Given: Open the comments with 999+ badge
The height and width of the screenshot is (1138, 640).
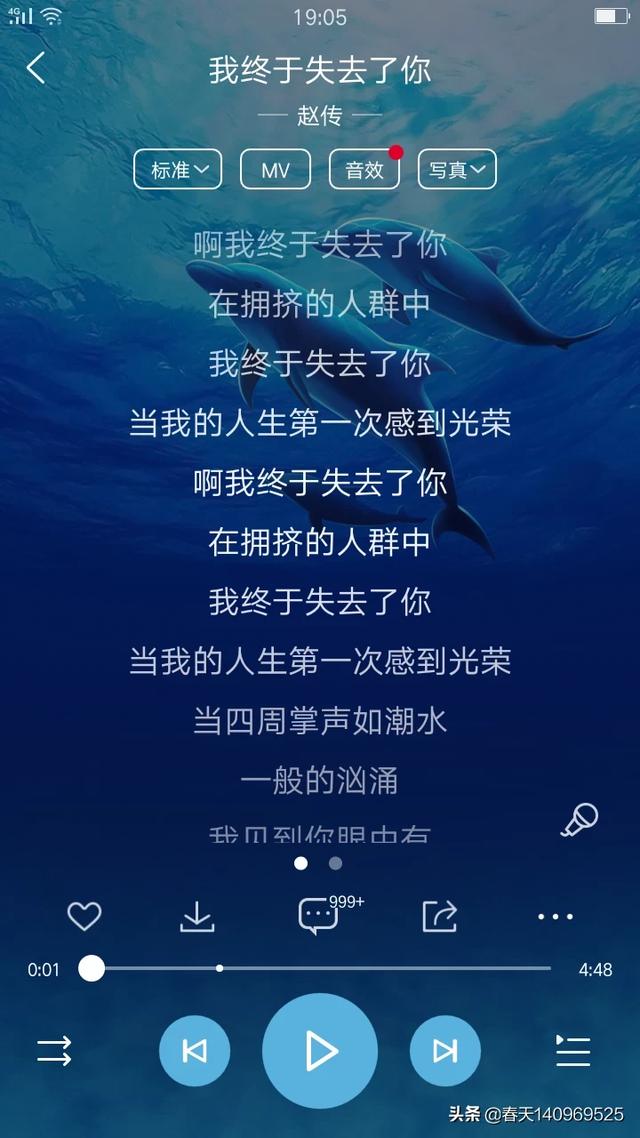Looking at the screenshot, I should point(319,916).
